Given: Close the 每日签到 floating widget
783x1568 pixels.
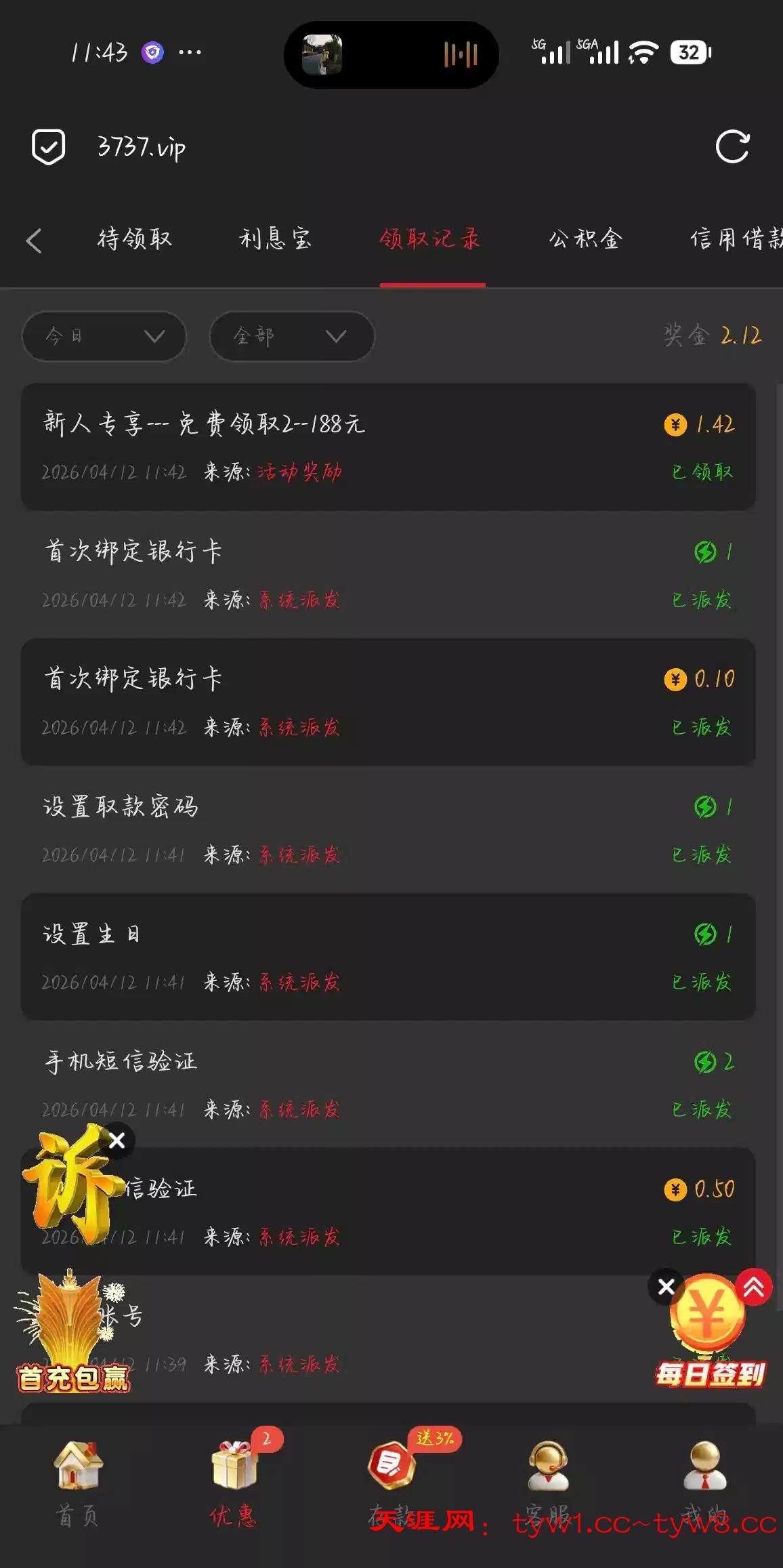Looking at the screenshot, I should click(x=666, y=1286).
